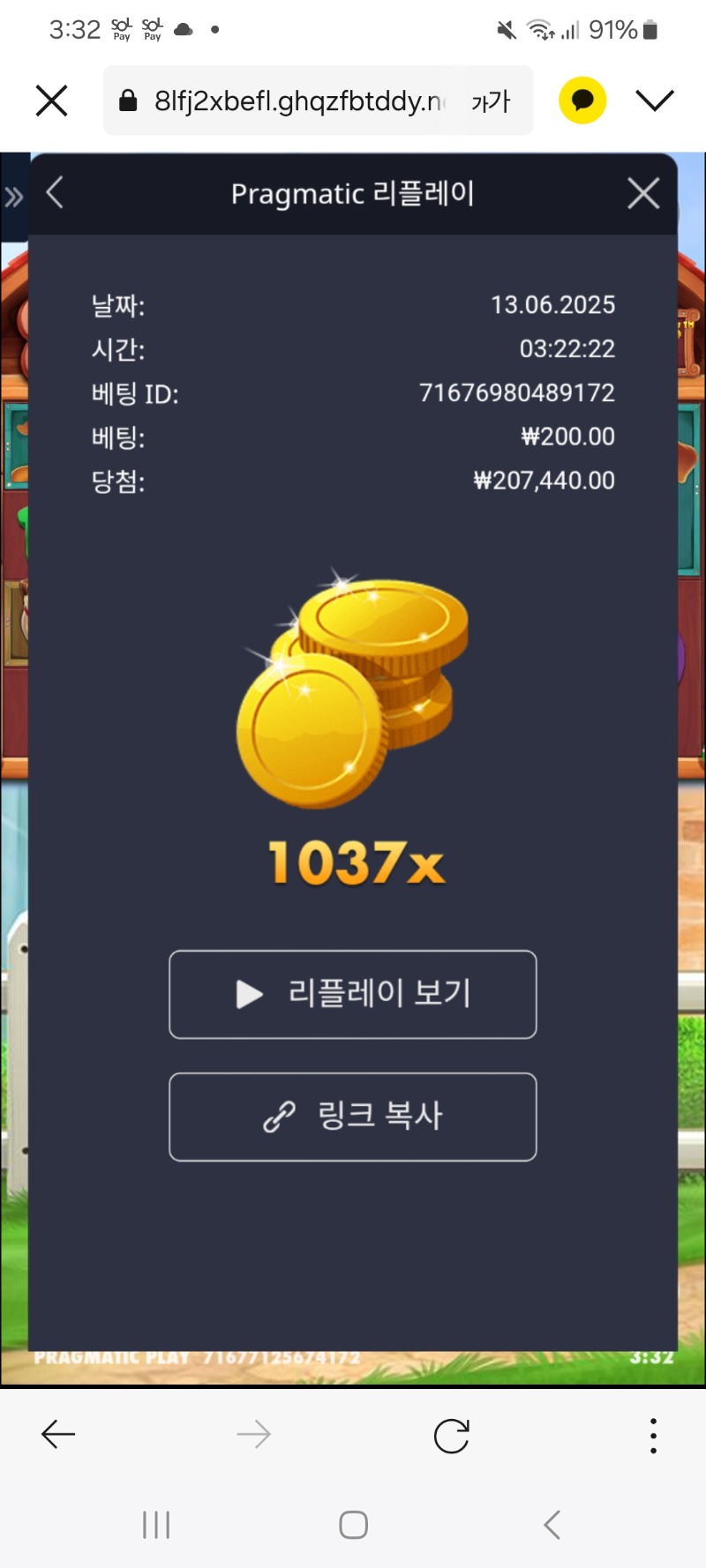Play the replay with 리플레이 보기
Image resolution: width=706 pixels, height=1568 pixels.
coord(353,994)
